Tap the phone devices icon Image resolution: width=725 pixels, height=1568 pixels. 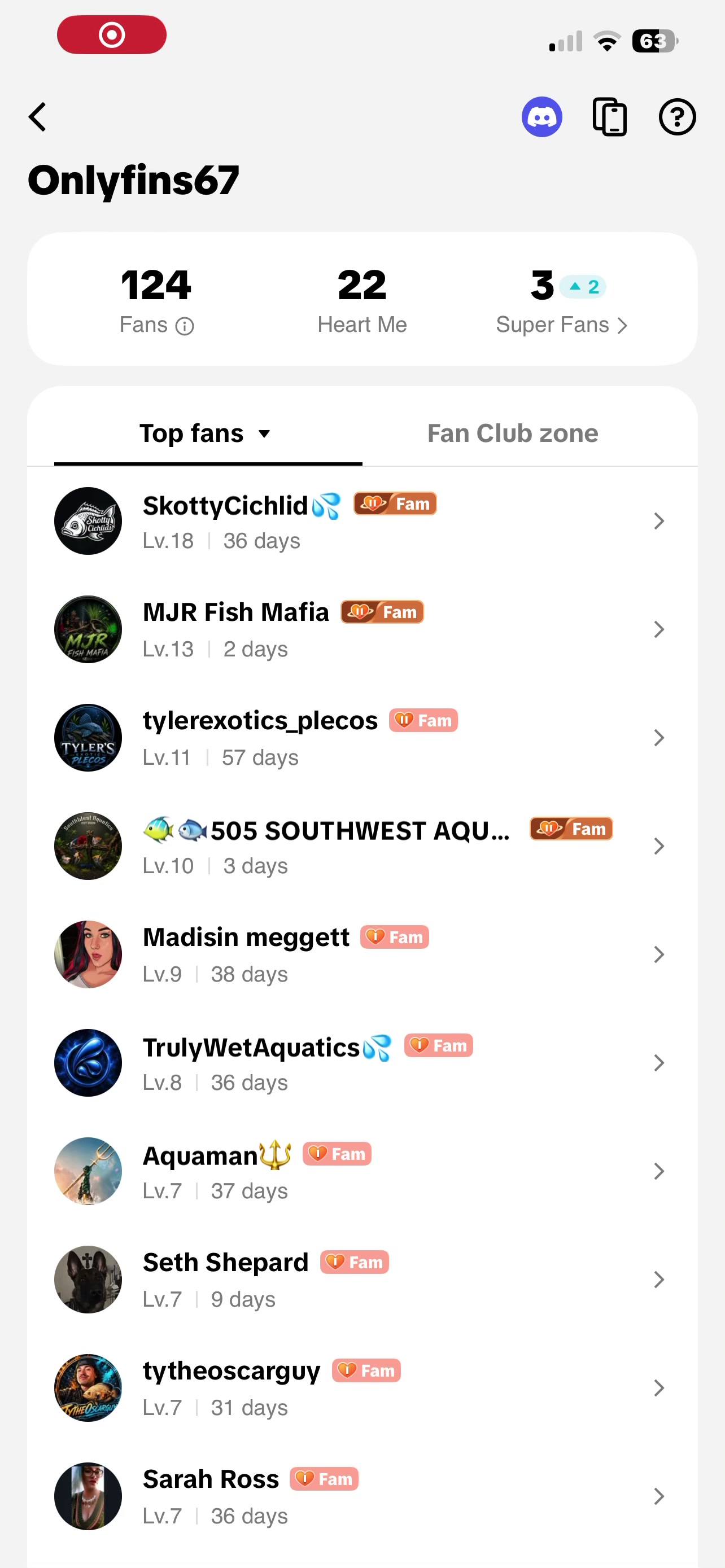point(609,117)
